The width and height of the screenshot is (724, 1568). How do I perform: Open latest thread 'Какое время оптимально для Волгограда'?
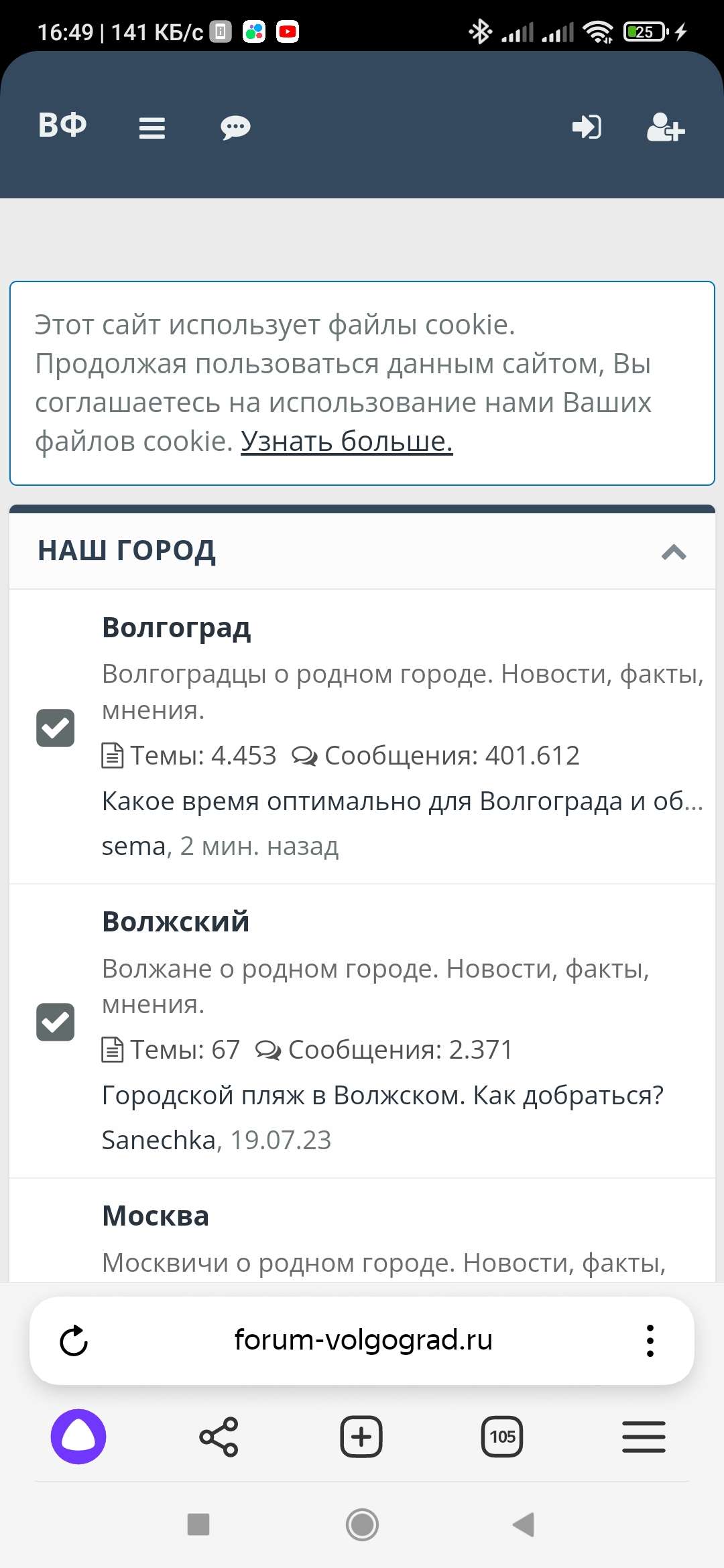tap(402, 801)
